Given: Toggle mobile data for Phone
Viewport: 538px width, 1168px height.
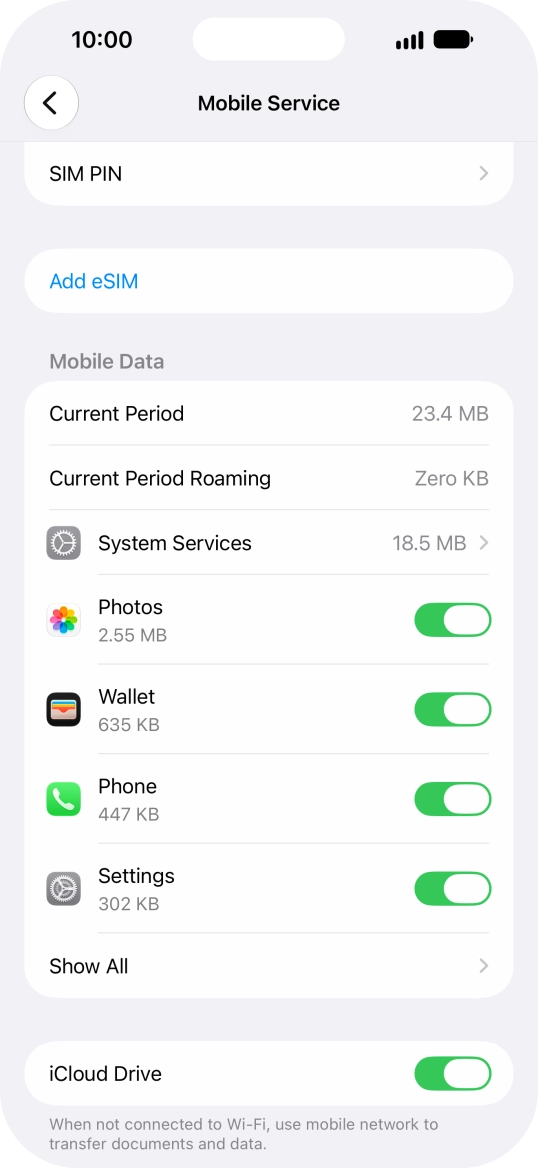Looking at the screenshot, I should [452, 799].
